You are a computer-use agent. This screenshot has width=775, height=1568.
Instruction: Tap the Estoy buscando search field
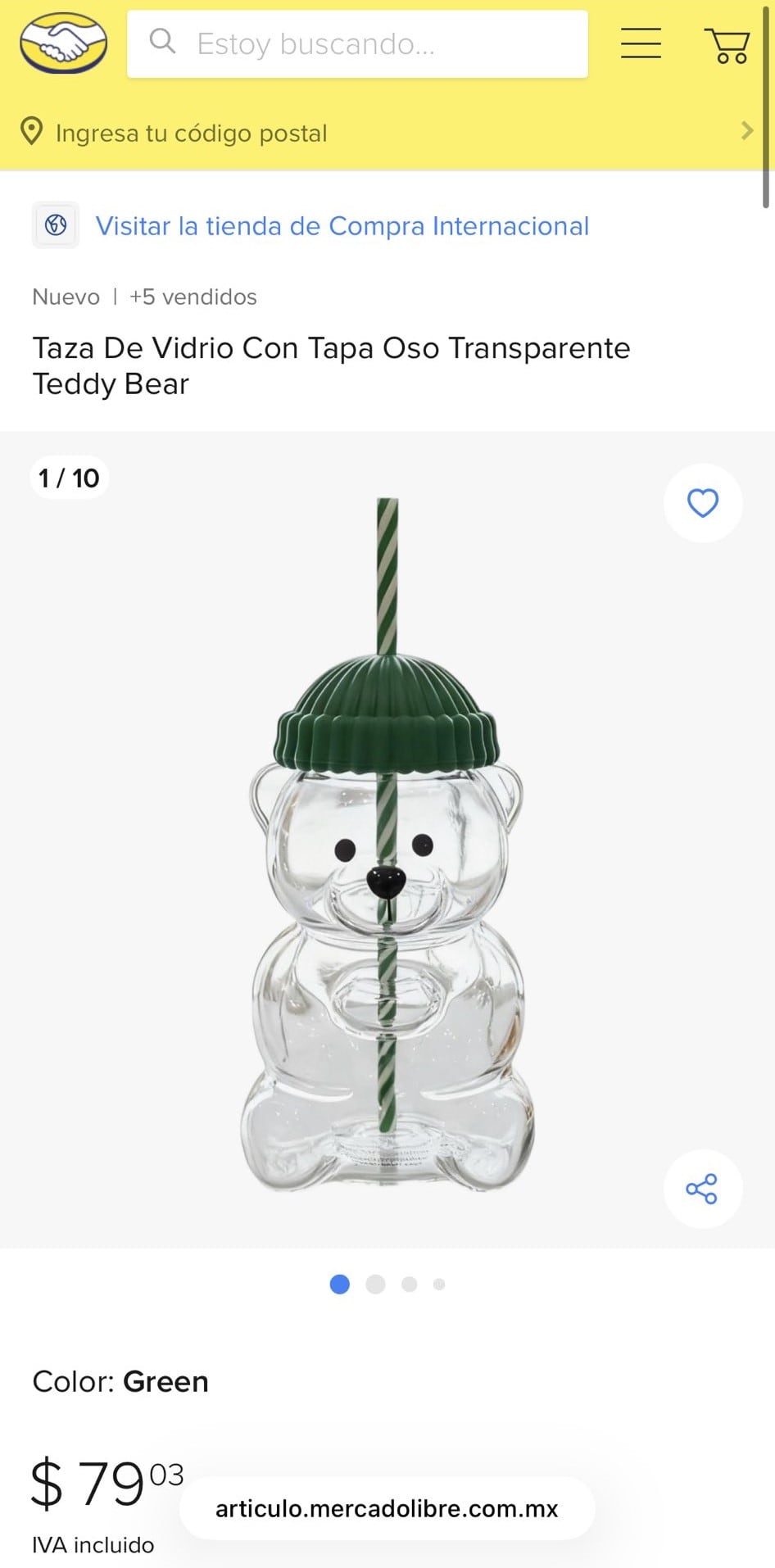coord(357,43)
